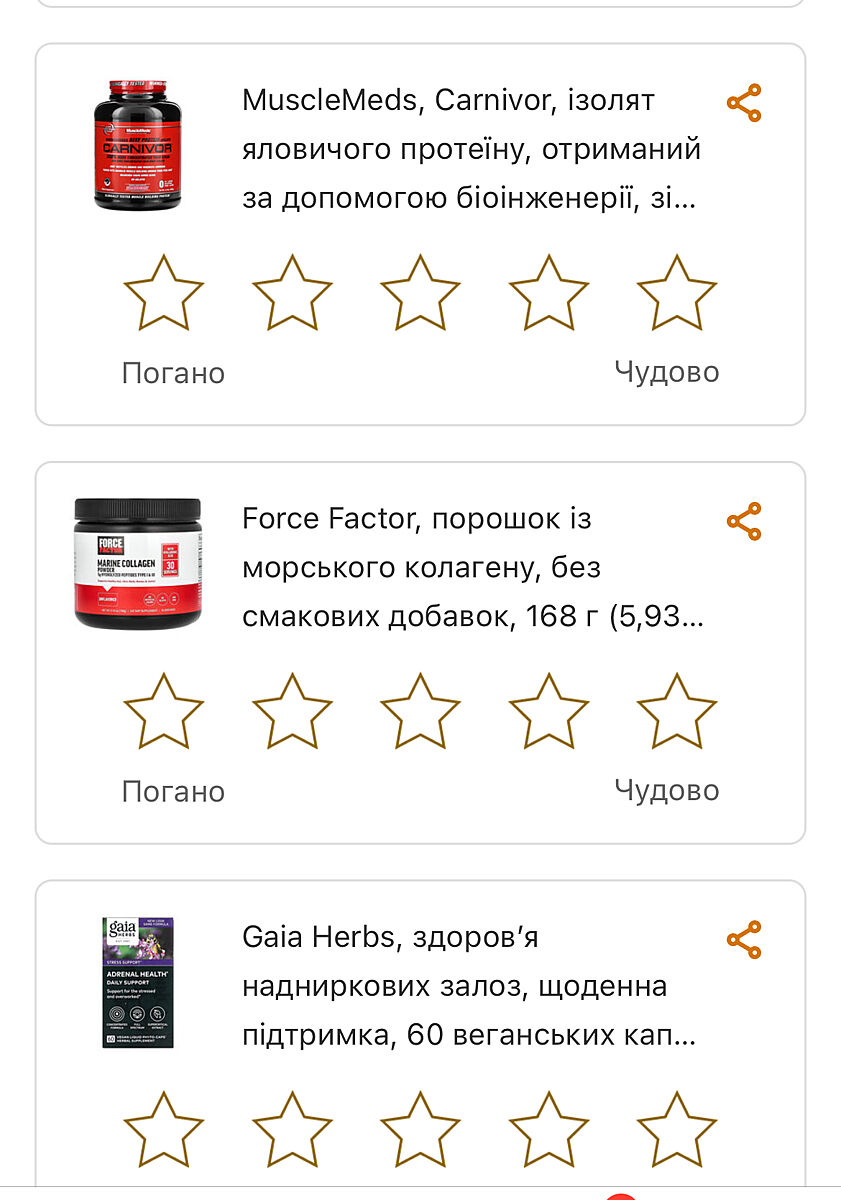Share the MuscleMeds Carnivor product
The image size is (841, 1200).
click(744, 103)
